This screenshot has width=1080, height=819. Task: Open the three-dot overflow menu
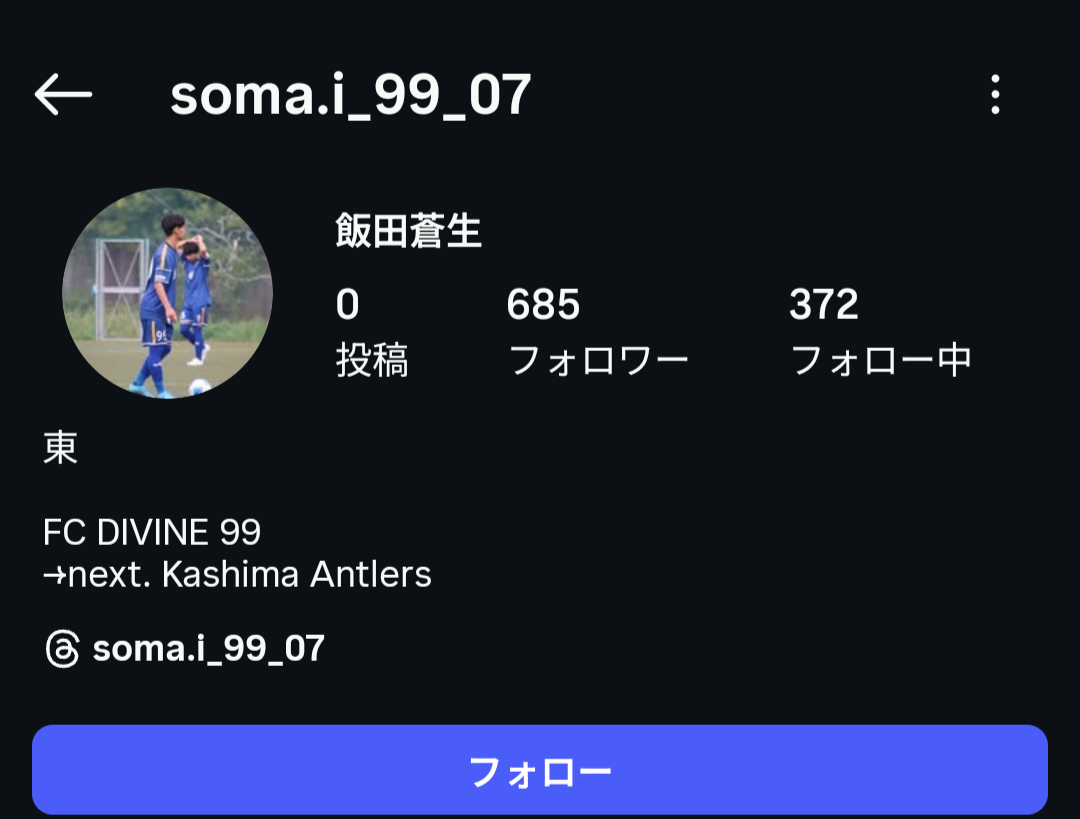[x=994, y=95]
